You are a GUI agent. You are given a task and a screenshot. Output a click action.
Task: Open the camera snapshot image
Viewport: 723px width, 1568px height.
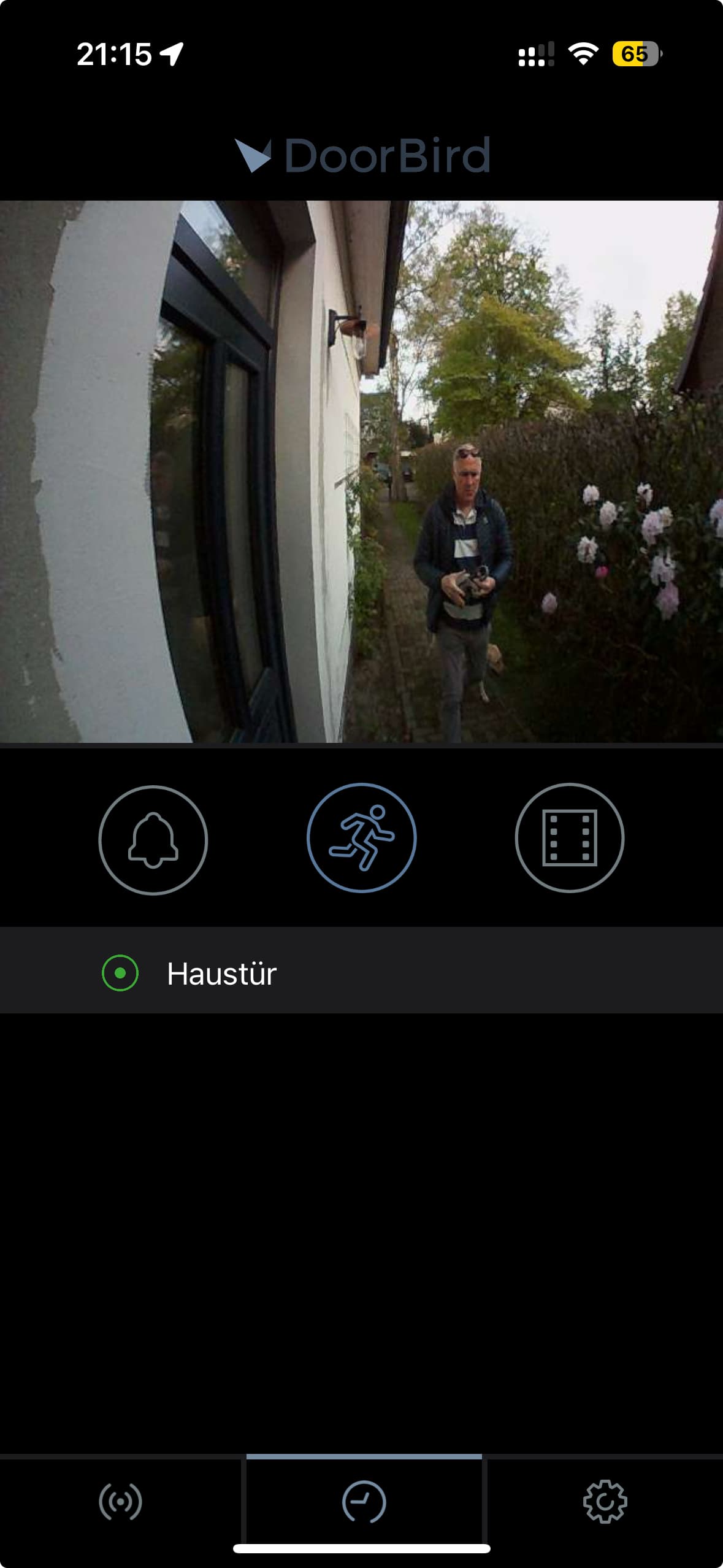(361, 471)
